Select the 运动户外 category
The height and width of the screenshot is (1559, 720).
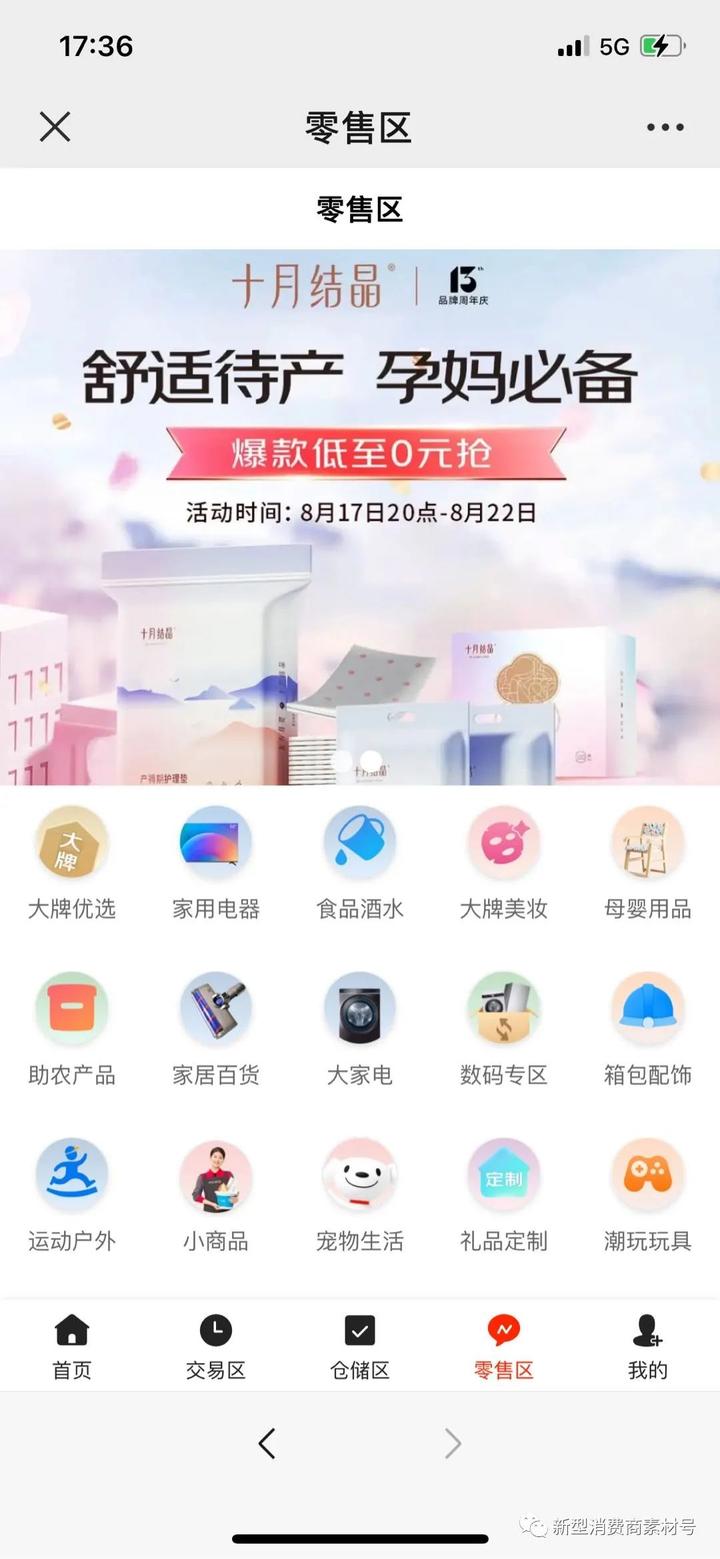[72, 1196]
